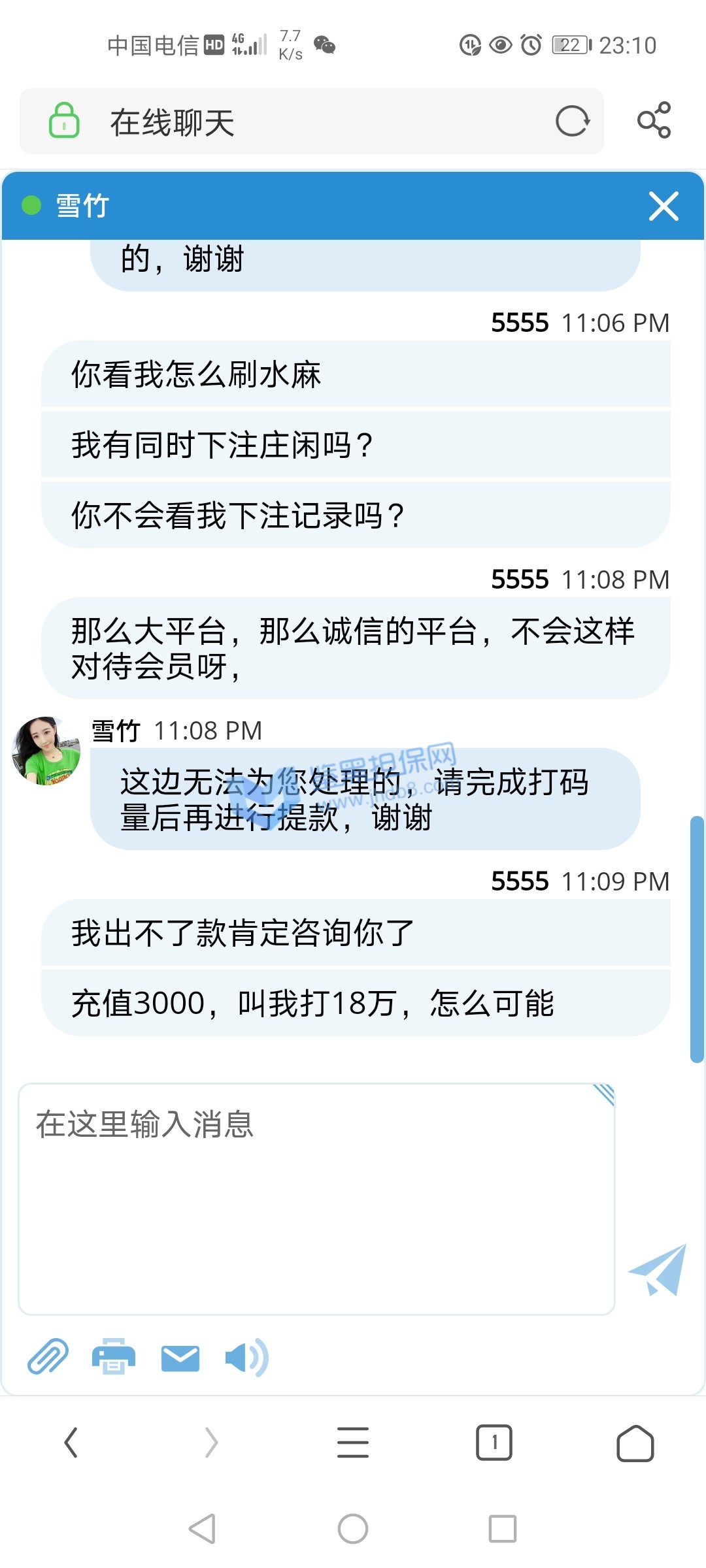706x1568 pixels.
Task: Go back in the browser toolbar
Action: [71, 1443]
